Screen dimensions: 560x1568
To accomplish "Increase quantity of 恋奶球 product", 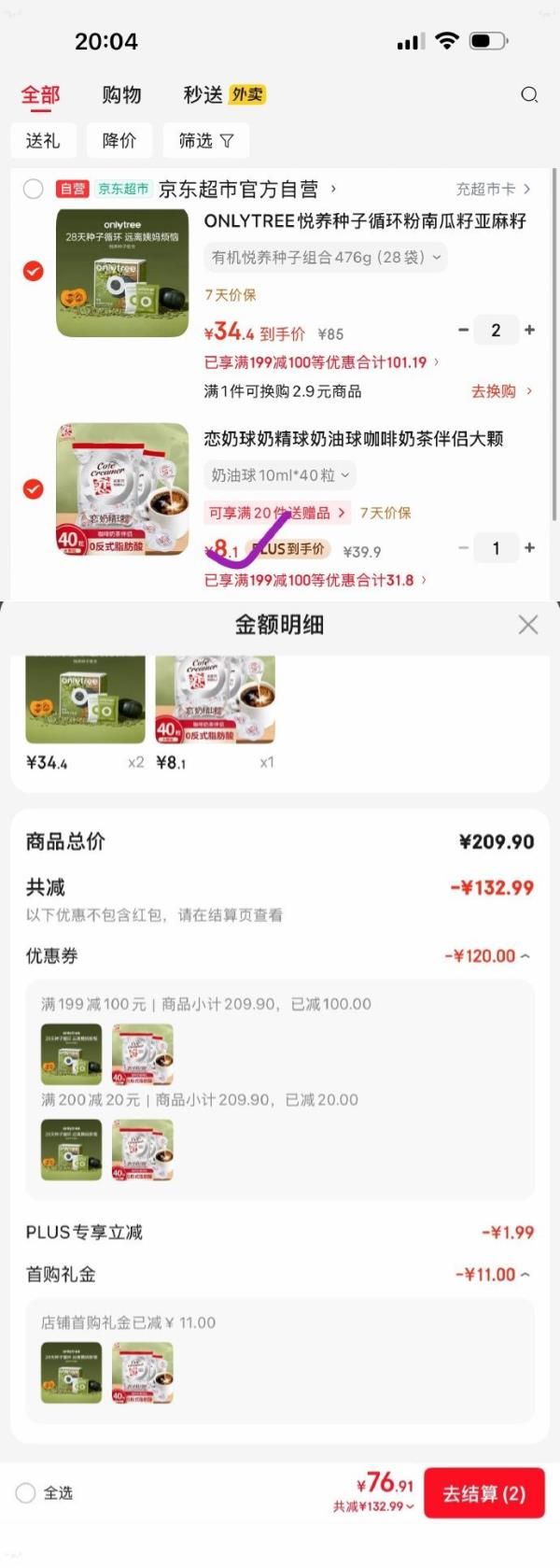I will tap(530, 548).
